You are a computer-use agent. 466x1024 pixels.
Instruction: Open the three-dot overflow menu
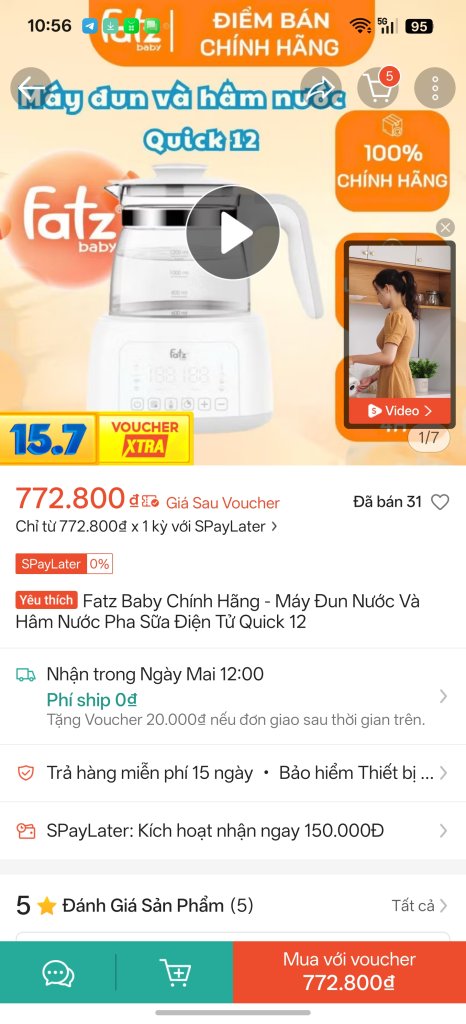tap(435, 88)
